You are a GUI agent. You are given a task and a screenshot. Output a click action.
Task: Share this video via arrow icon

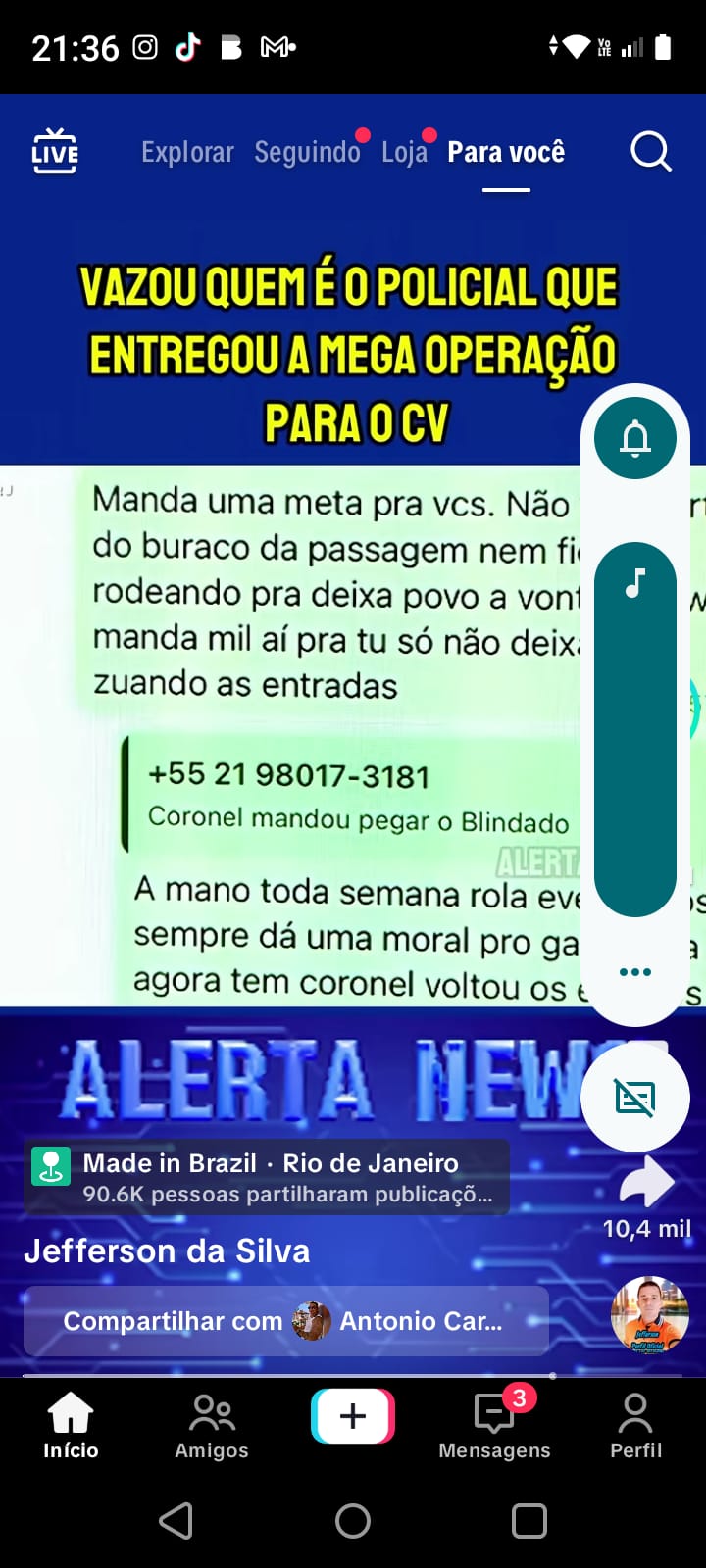(647, 1183)
